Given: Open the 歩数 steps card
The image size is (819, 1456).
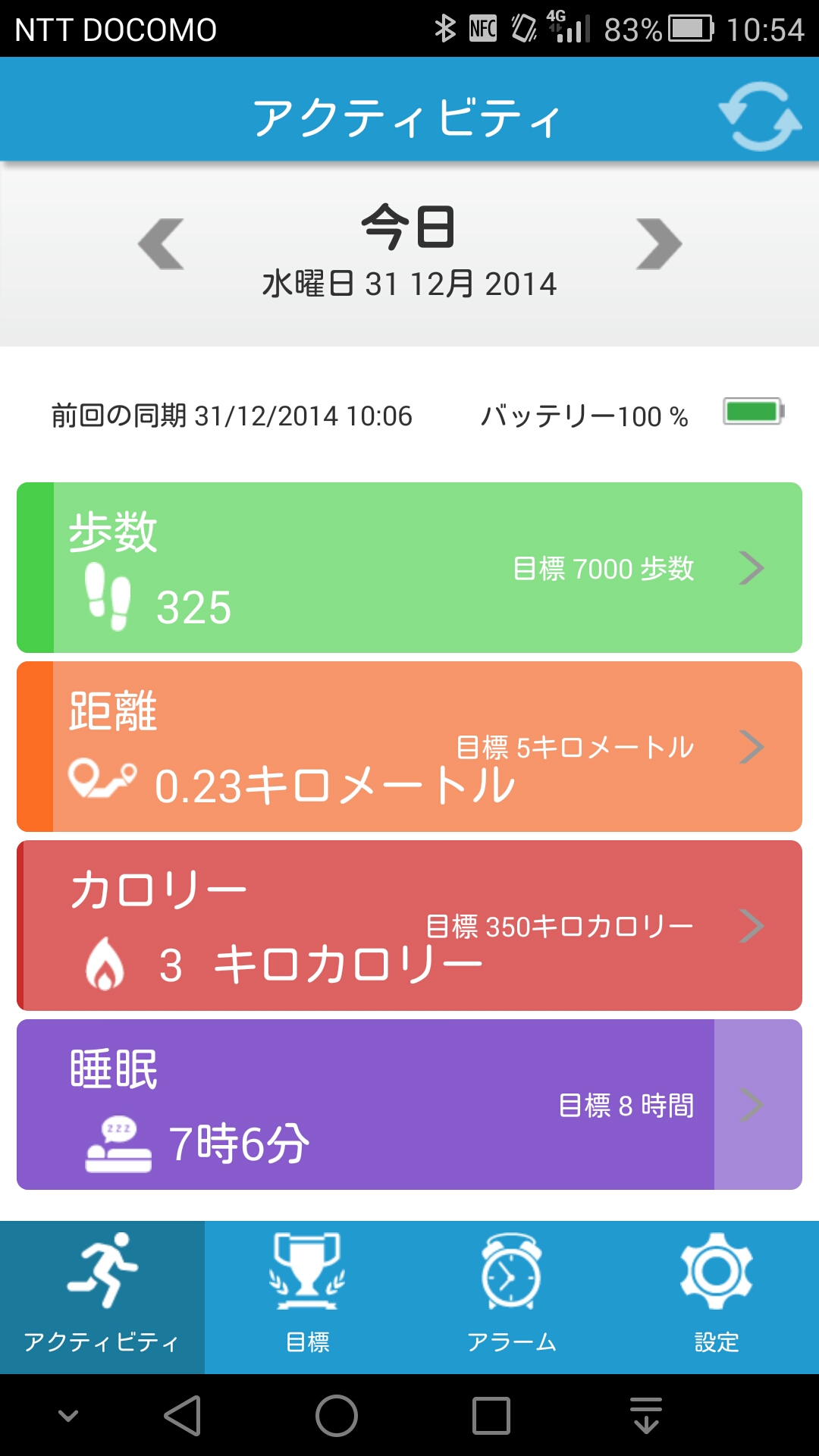Looking at the screenshot, I should 409,567.
